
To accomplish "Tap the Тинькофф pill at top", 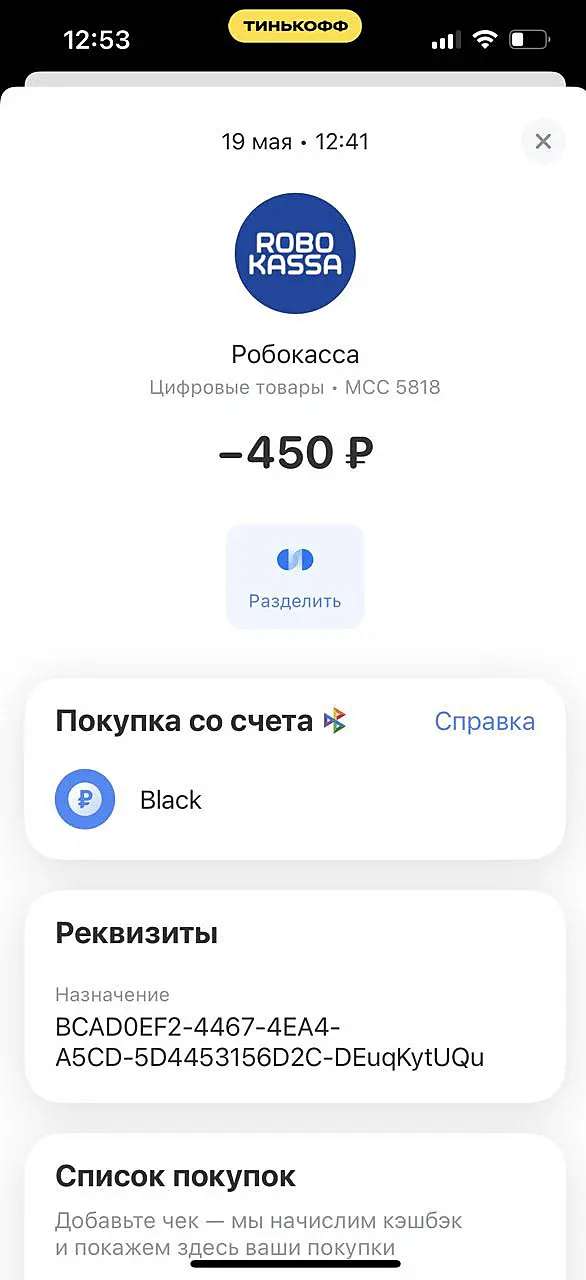I will click(x=295, y=27).
